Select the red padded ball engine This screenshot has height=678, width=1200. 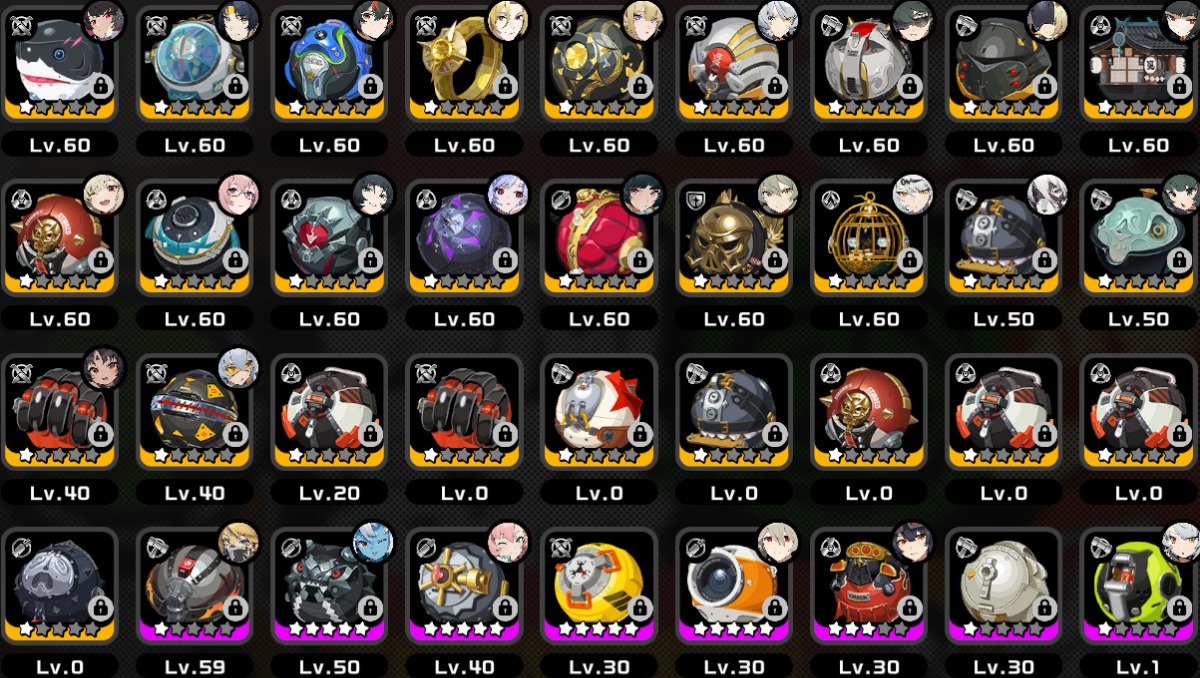(598, 237)
